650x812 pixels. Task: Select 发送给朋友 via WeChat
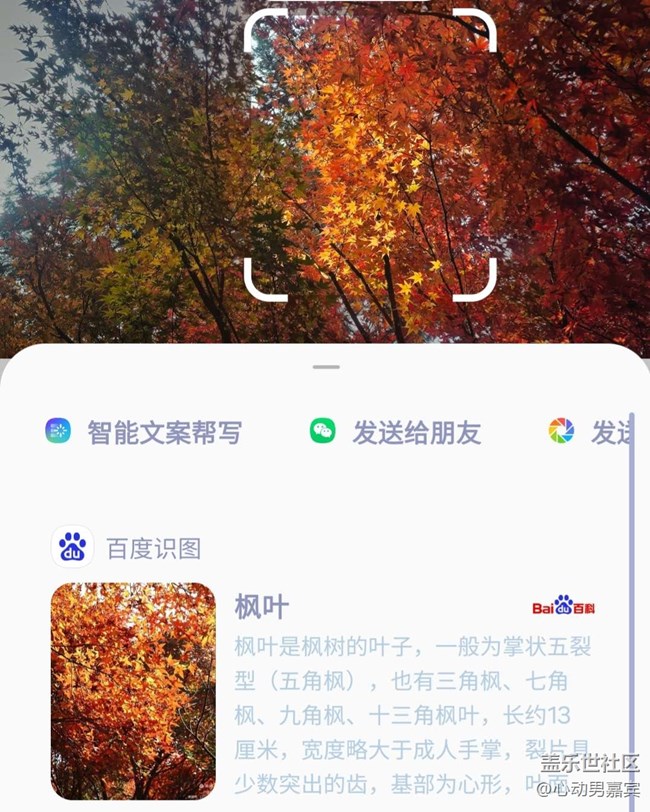click(396, 432)
